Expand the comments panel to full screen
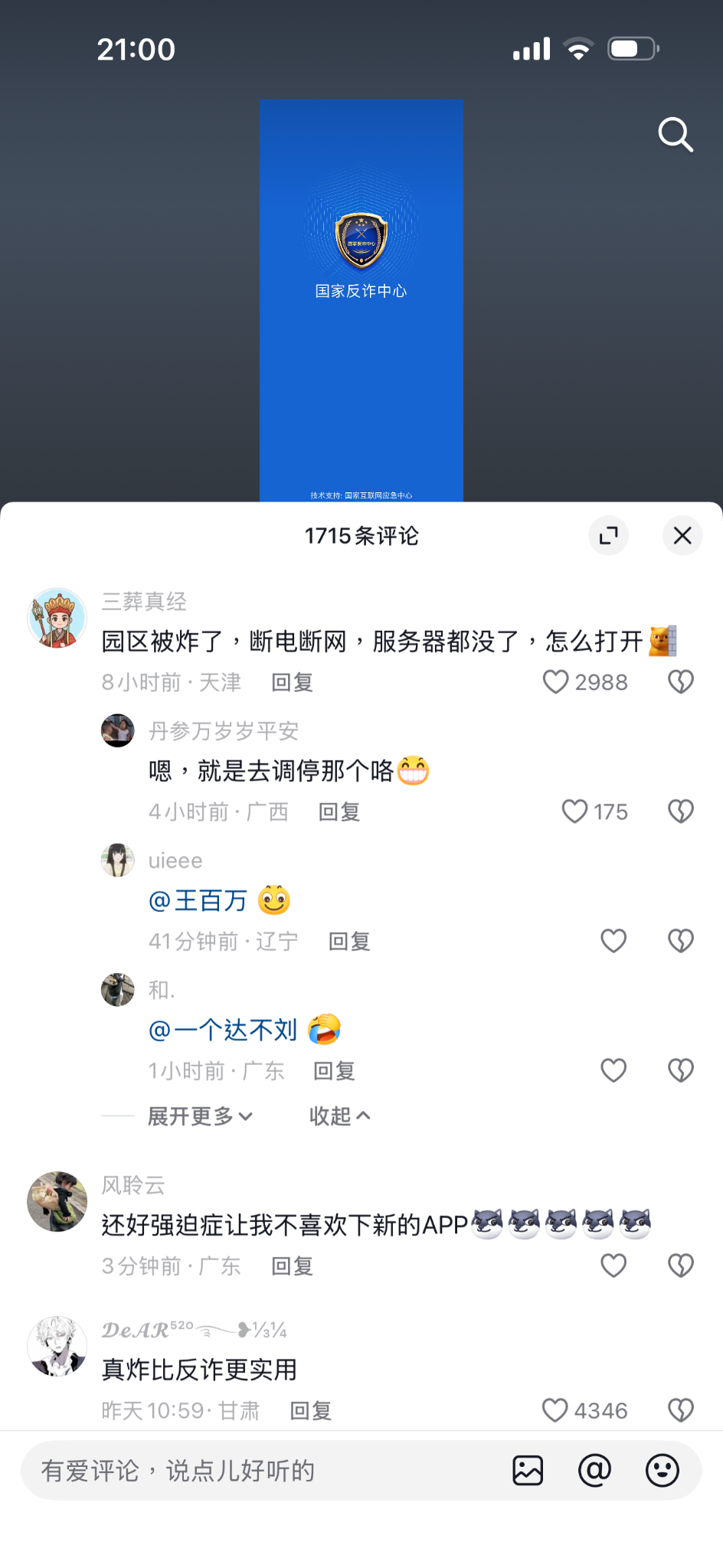The image size is (723, 1568). pos(609,535)
